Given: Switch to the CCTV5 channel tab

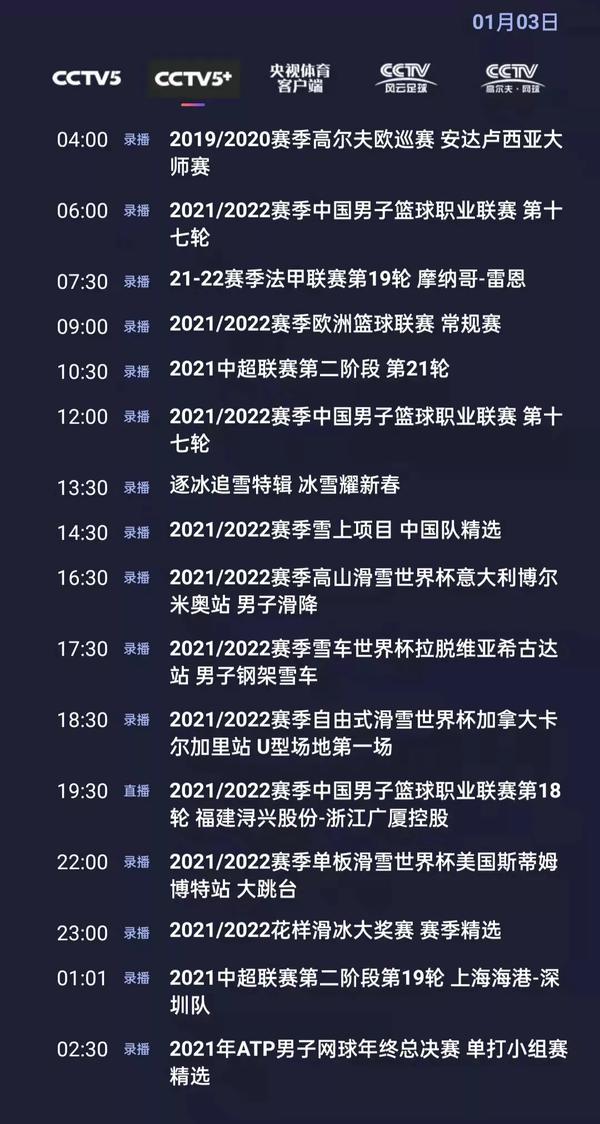Looking at the screenshot, I should [x=87, y=78].
